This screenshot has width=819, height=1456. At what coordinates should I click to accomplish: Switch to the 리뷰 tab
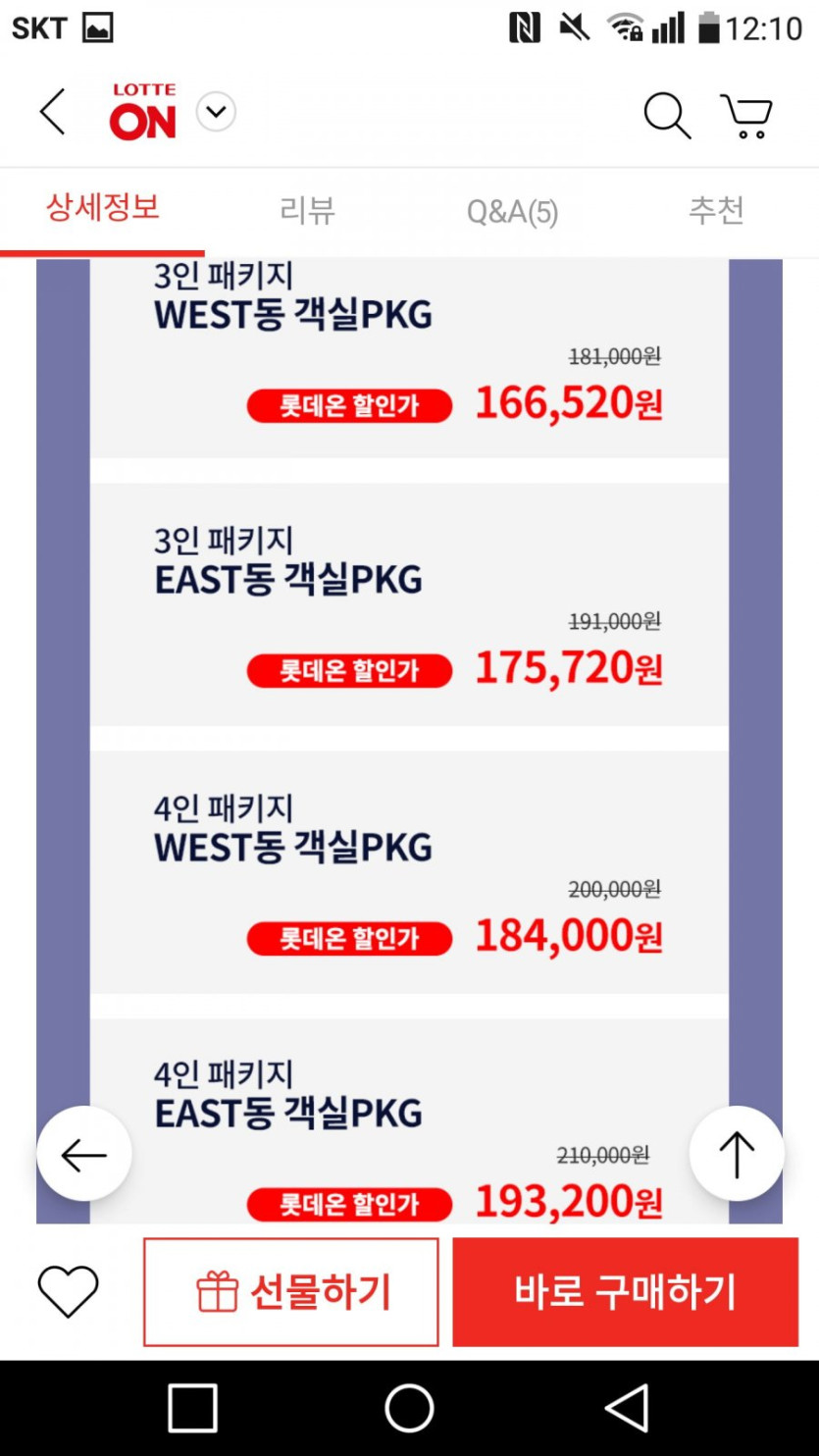[x=307, y=211]
